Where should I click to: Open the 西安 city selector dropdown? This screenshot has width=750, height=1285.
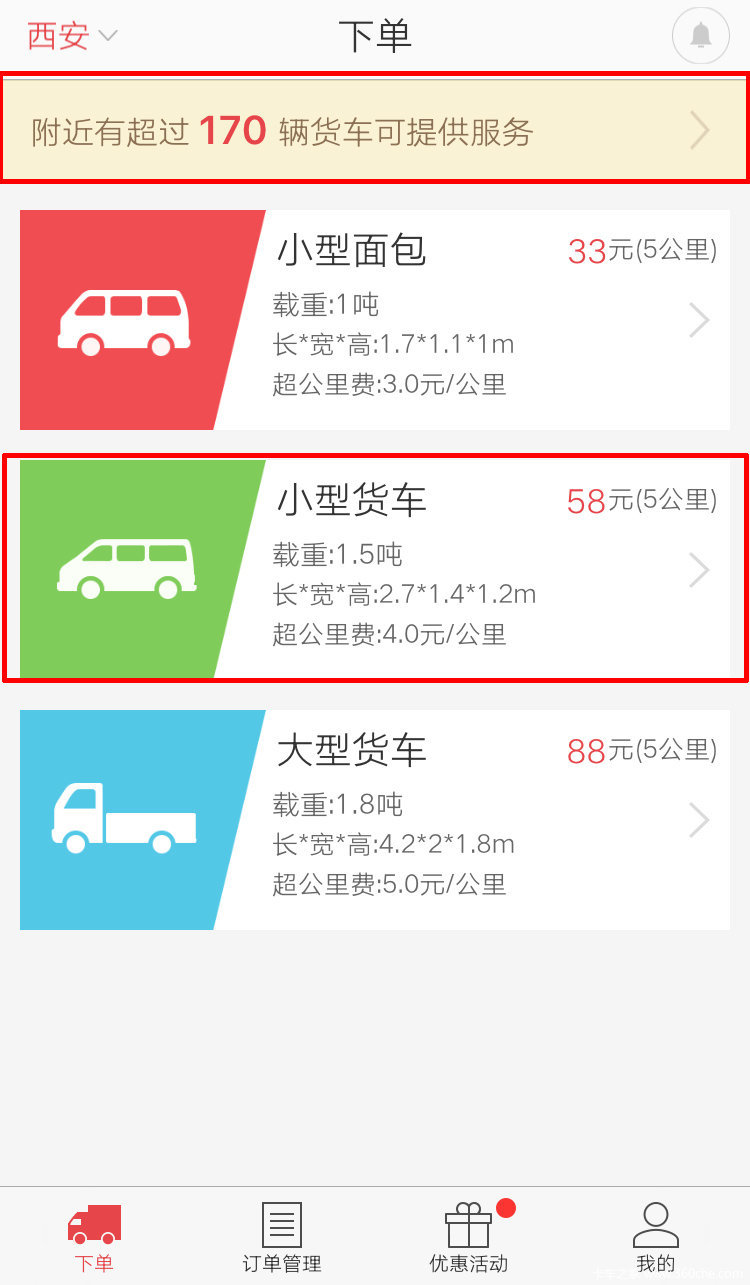(72, 36)
